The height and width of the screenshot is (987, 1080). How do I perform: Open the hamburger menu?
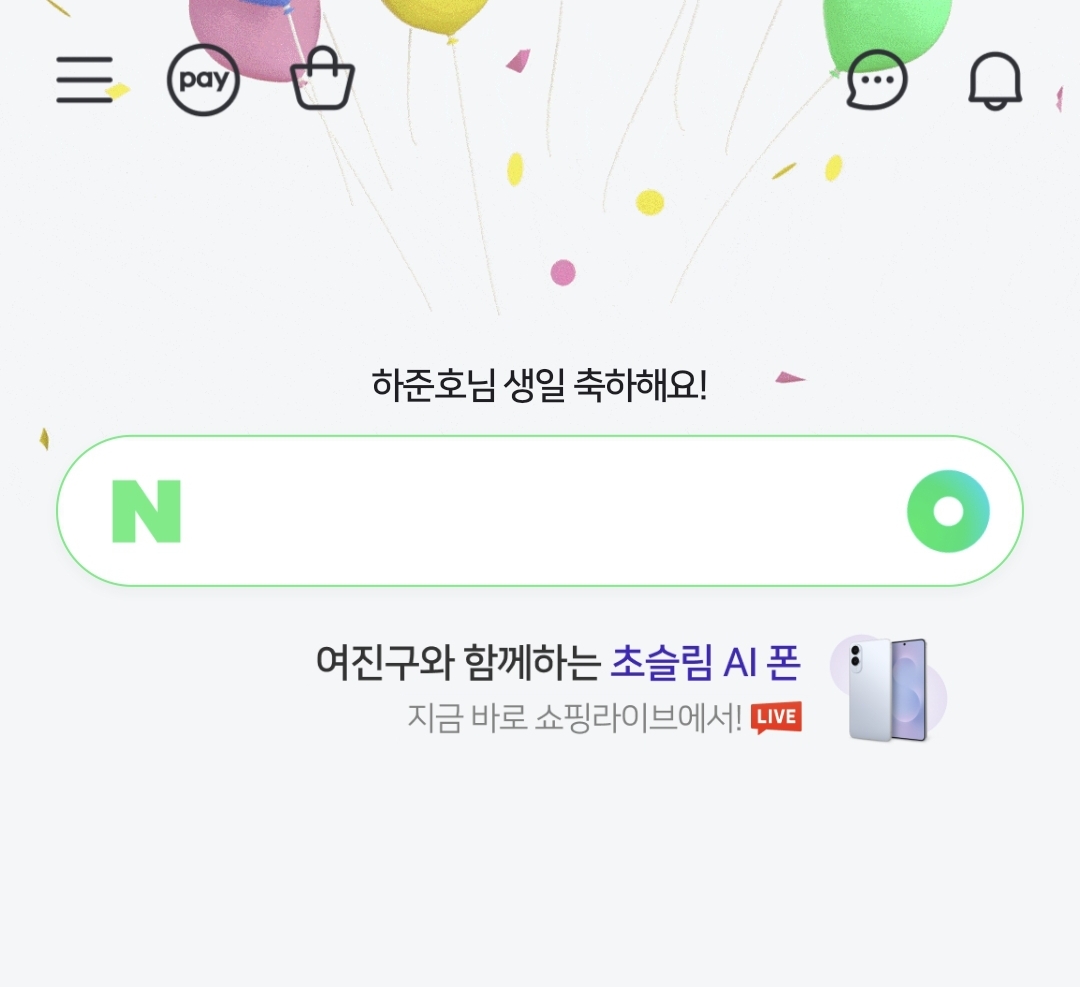[84, 80]
